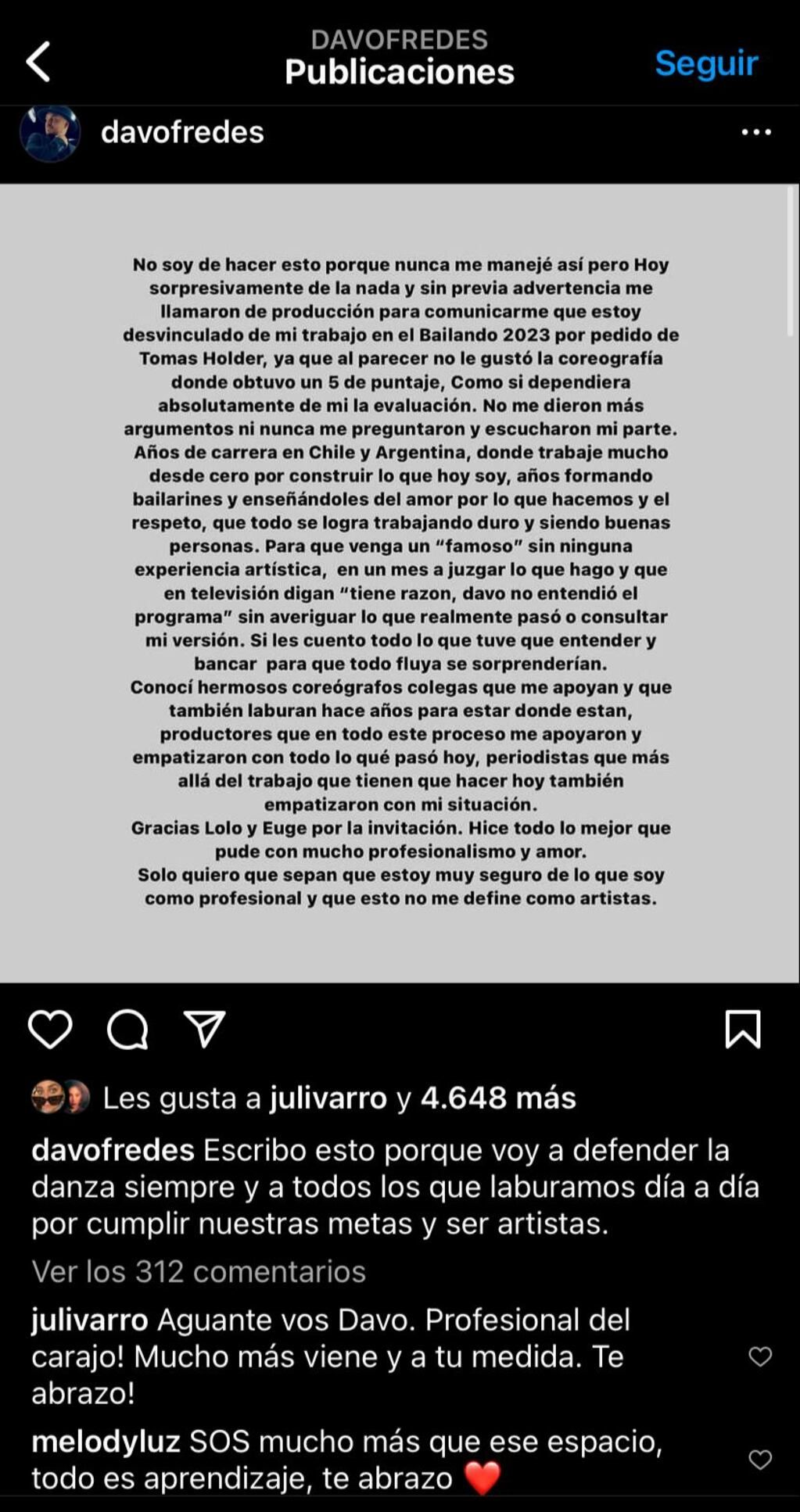The width and height of the screenshot is (800, 1512).
Task: Open the DAVOFREDES account name in the header
Action: 400,38
